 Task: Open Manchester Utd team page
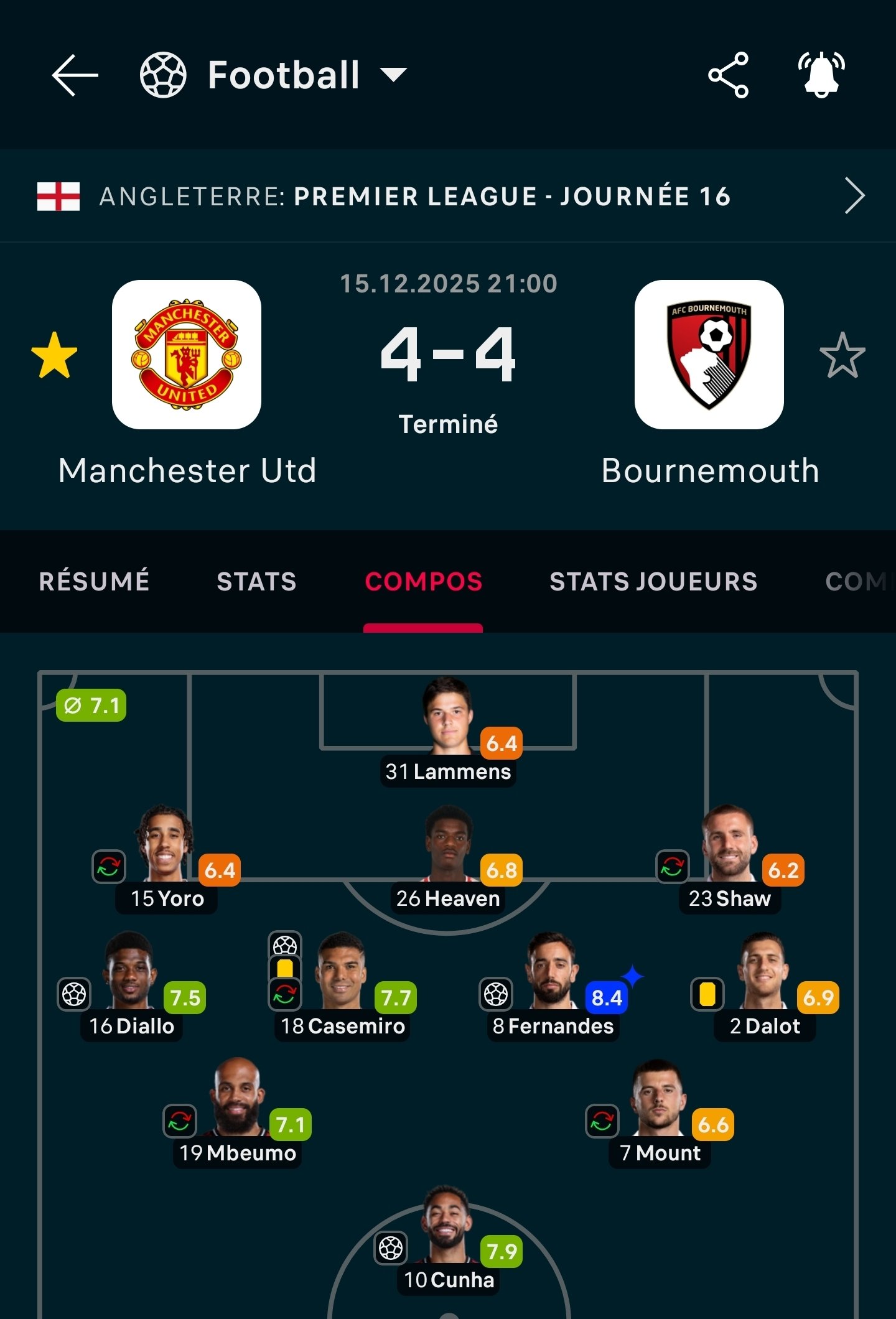tap(187, 355)
